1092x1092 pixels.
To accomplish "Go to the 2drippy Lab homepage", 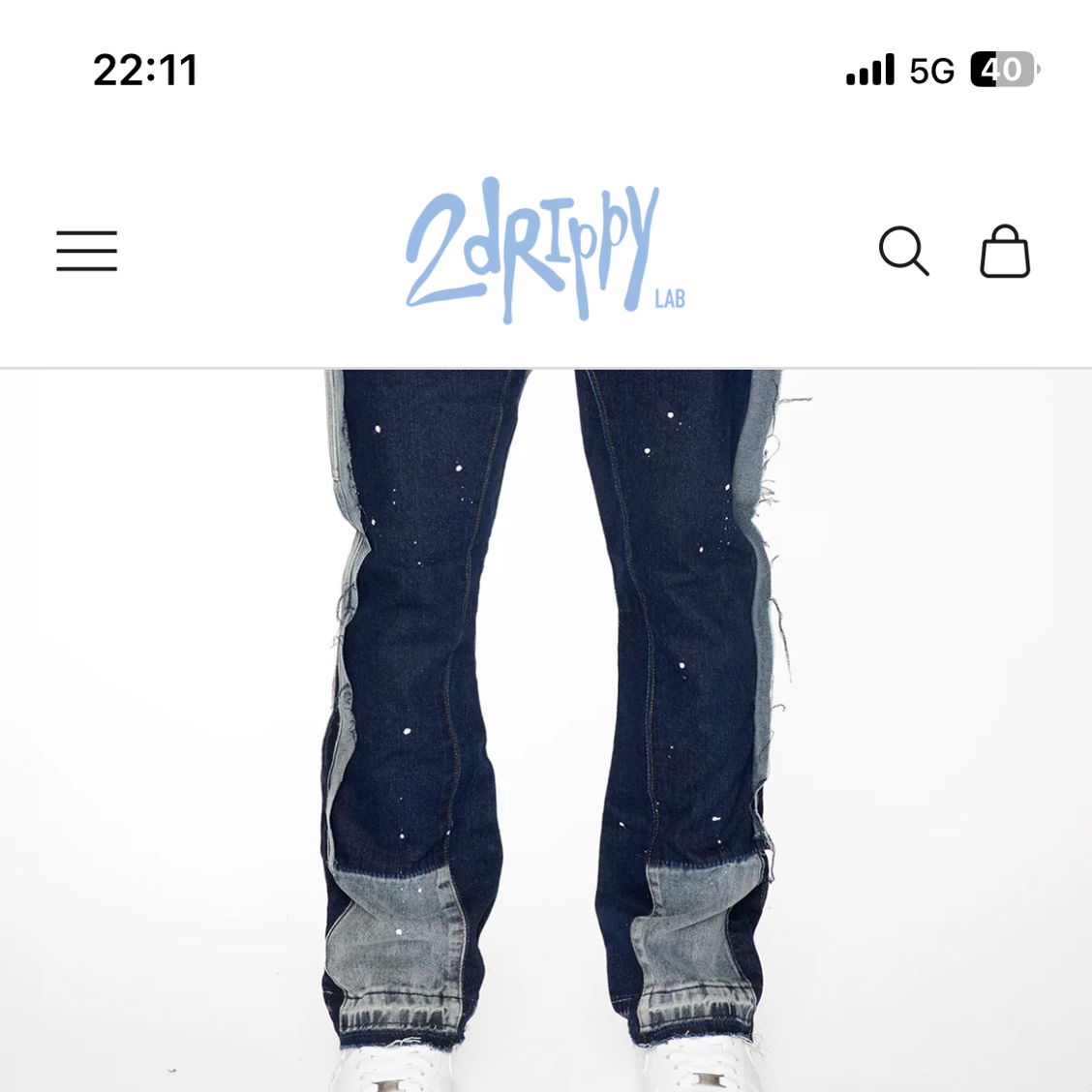I will click(x=544, y=251).
